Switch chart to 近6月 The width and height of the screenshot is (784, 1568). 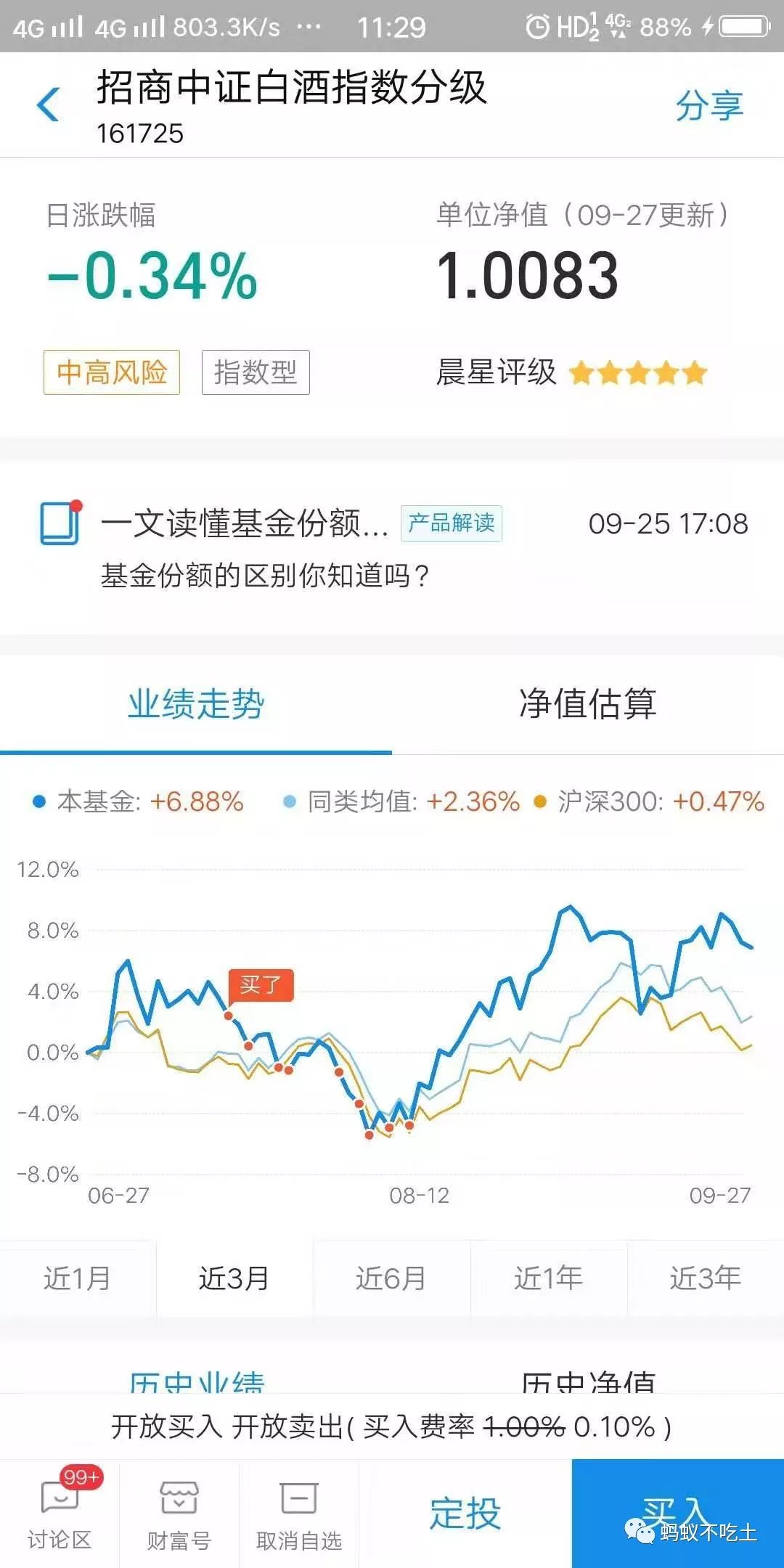tap(391, 1278)
